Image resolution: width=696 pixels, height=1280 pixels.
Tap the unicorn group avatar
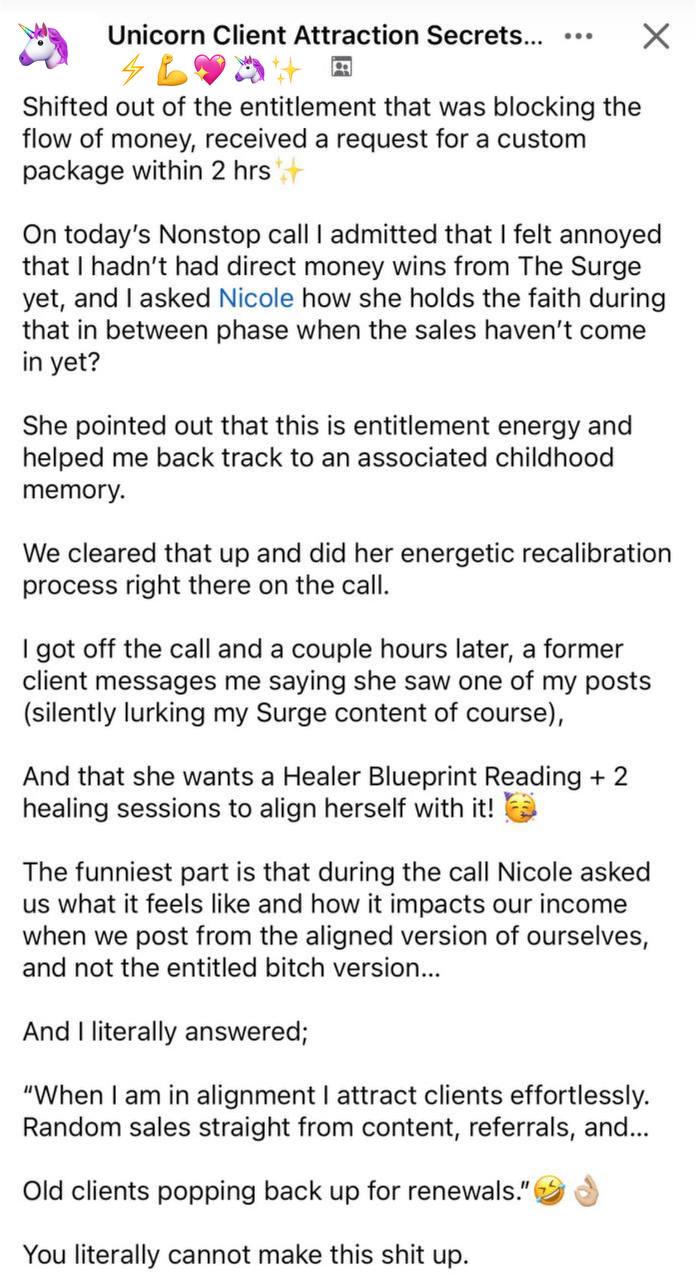44,45
